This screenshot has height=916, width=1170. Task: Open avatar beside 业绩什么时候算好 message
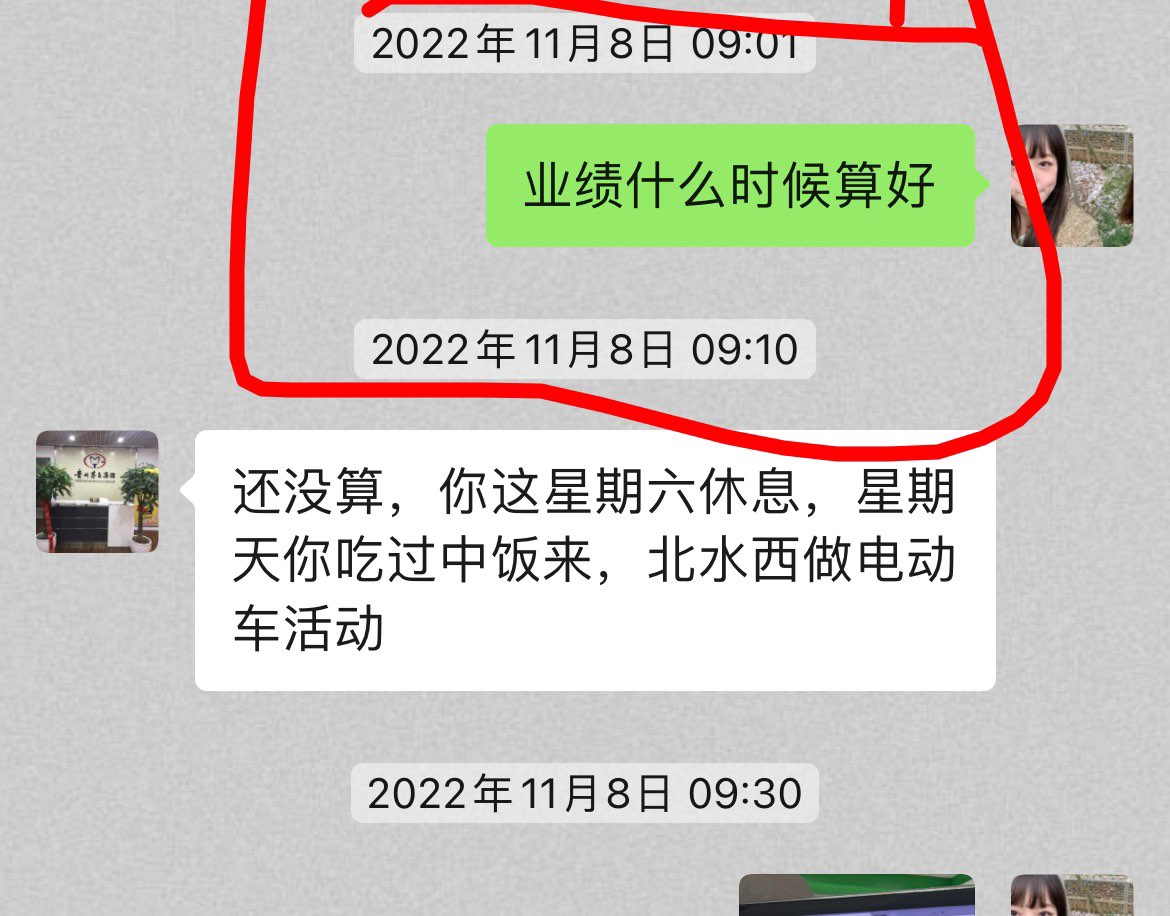pos(1071,186)
